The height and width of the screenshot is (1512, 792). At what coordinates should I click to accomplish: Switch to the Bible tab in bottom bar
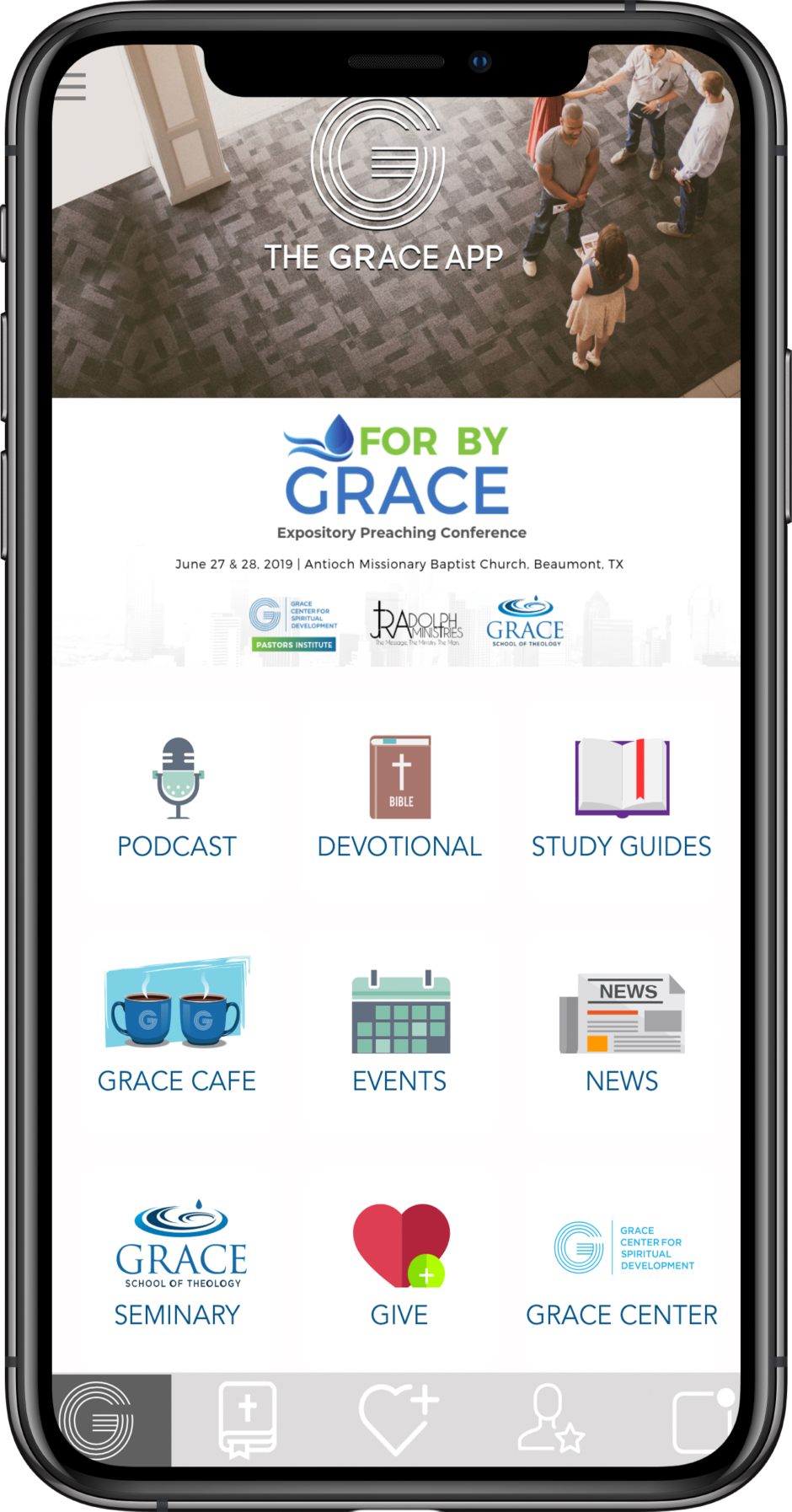[x=247, y=1420]
